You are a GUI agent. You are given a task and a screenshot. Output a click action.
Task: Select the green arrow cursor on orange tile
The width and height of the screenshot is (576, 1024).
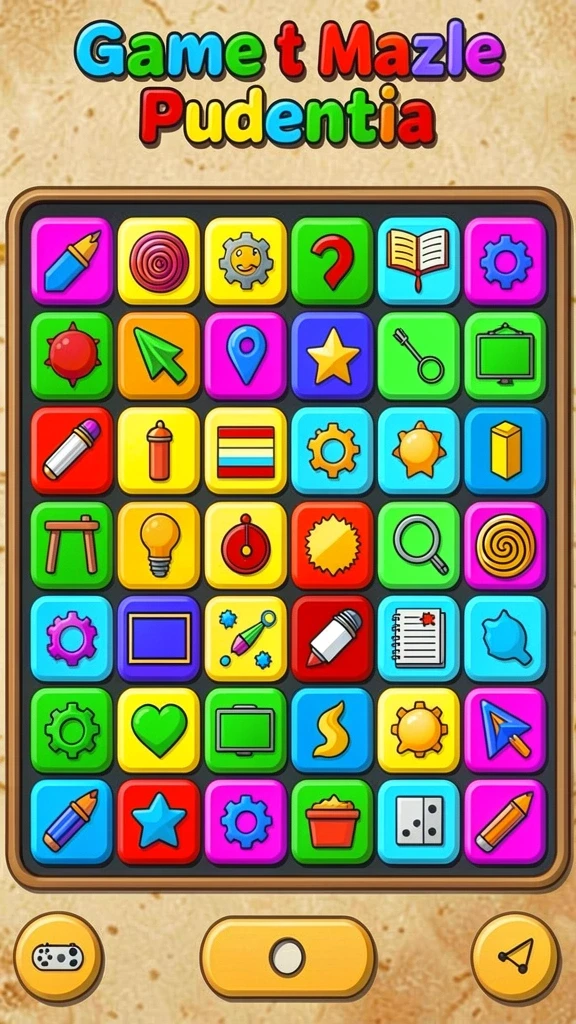tap(159, 356)
